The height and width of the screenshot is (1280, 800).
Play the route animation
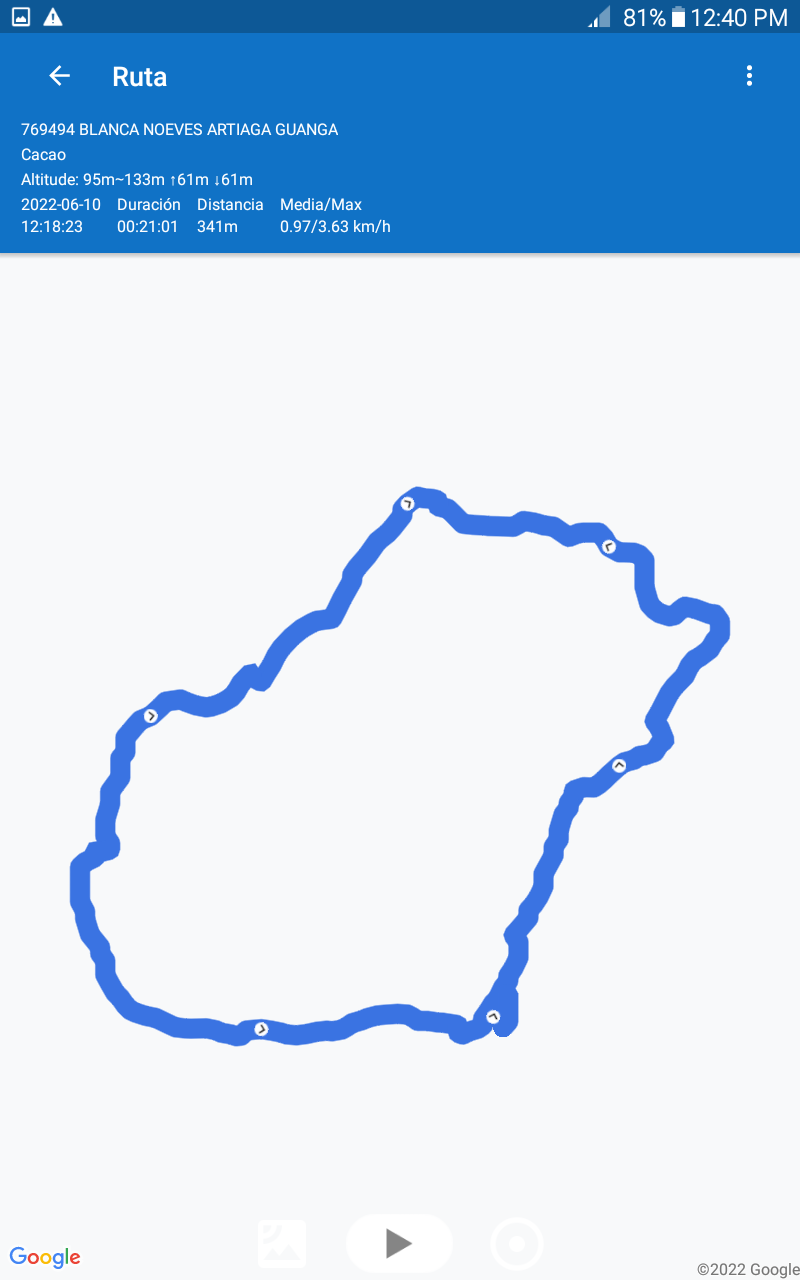coord(399,1243)
